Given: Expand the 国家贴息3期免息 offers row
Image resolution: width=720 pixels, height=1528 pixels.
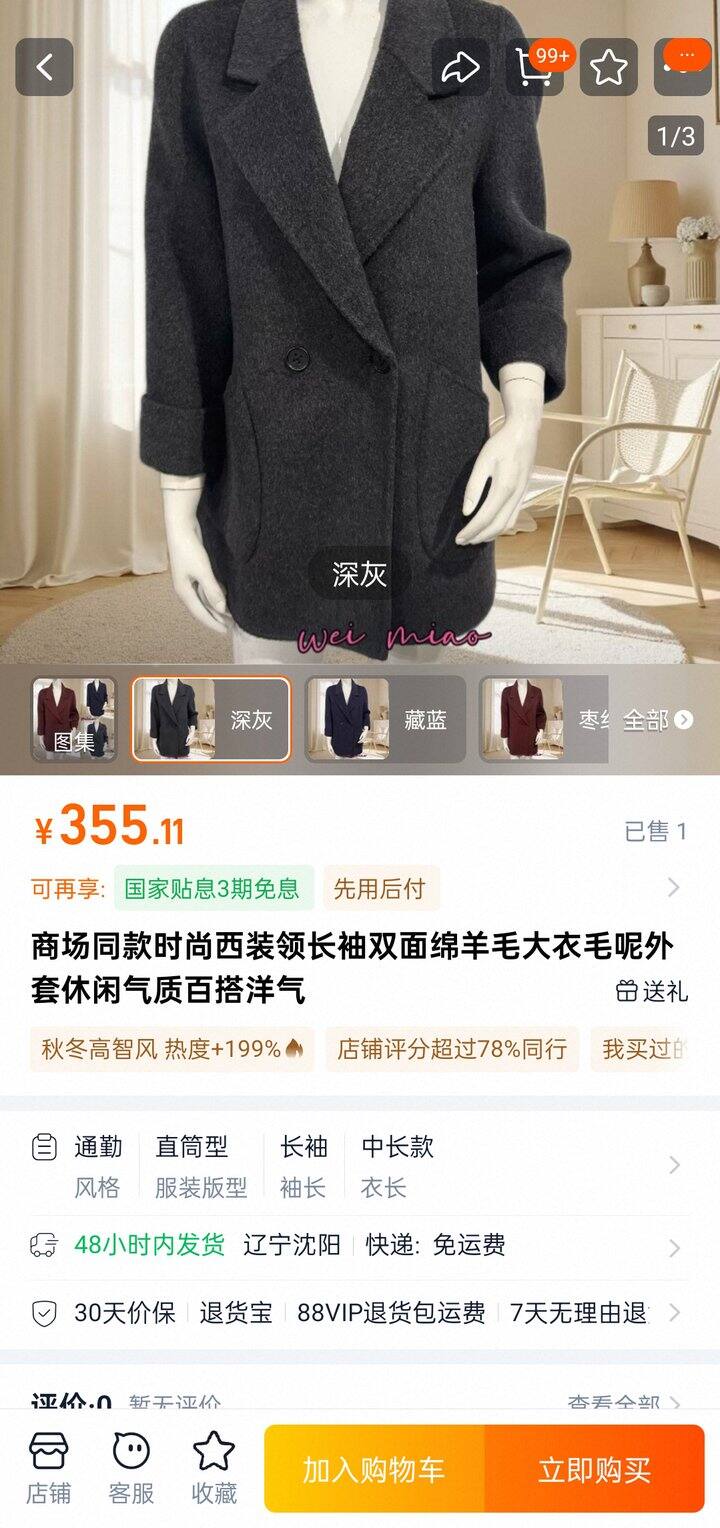Looking at the screenshot, I should [x=673, y=888].
